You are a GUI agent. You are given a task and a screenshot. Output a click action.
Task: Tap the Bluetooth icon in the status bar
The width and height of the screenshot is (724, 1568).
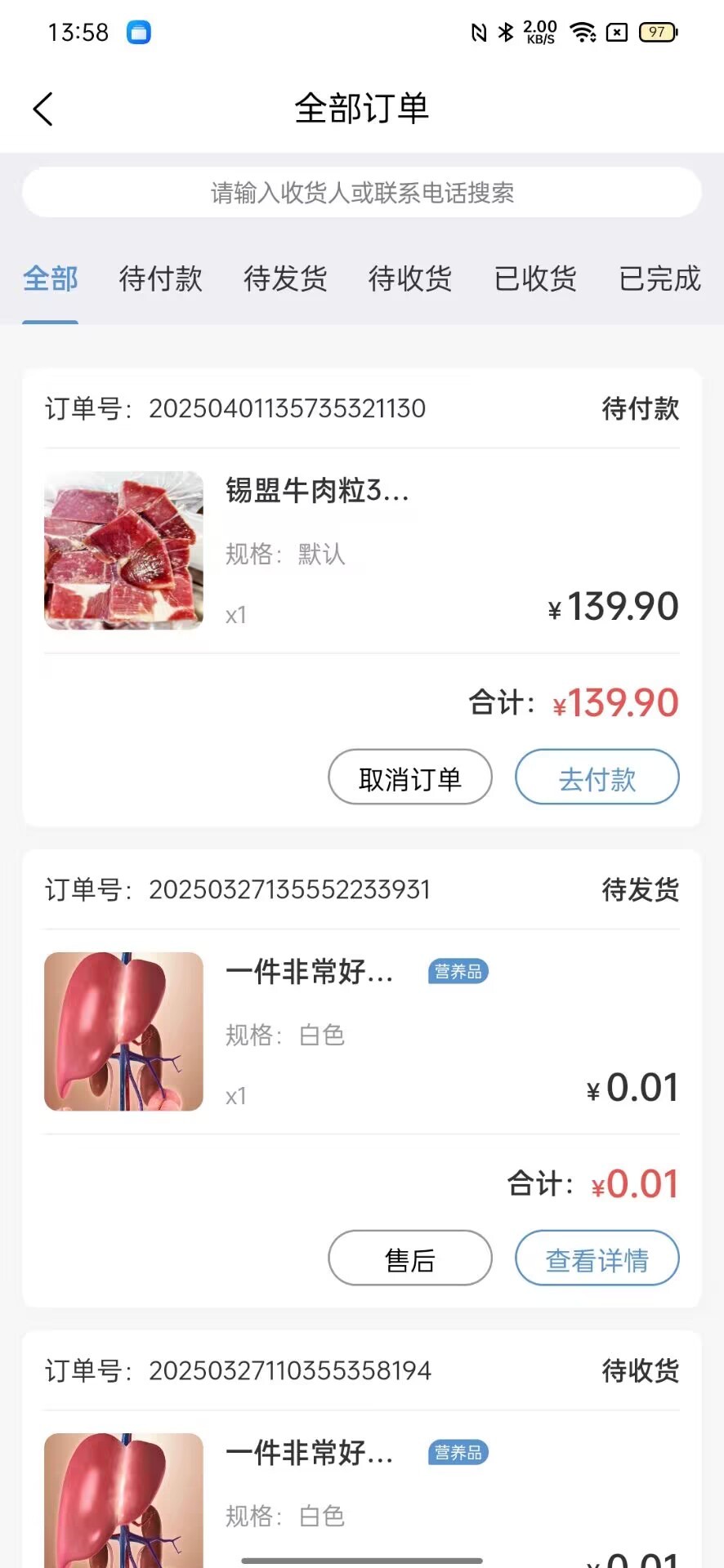tap(507, 33)
